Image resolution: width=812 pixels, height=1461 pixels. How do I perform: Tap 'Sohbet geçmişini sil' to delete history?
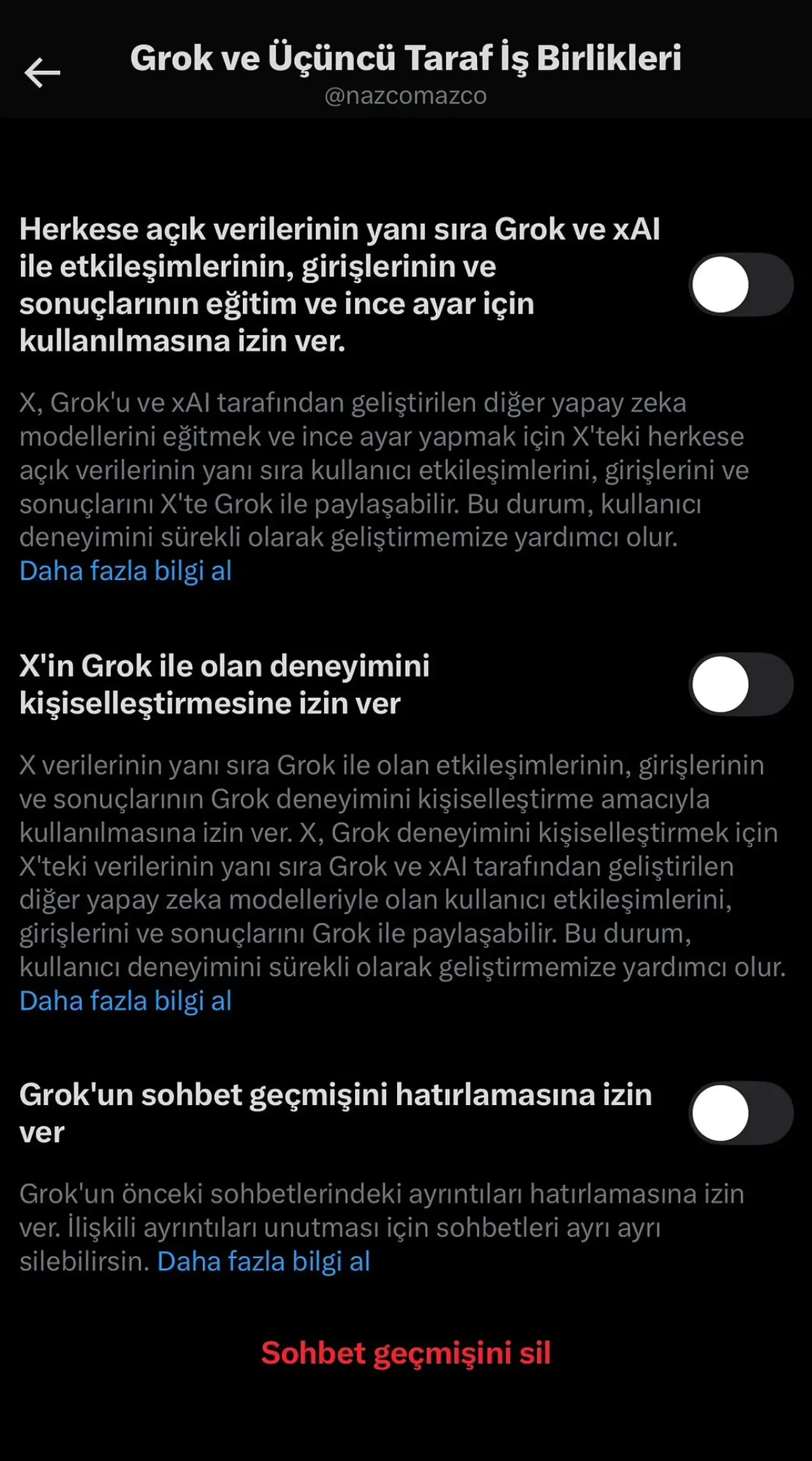pos(406,1353)
